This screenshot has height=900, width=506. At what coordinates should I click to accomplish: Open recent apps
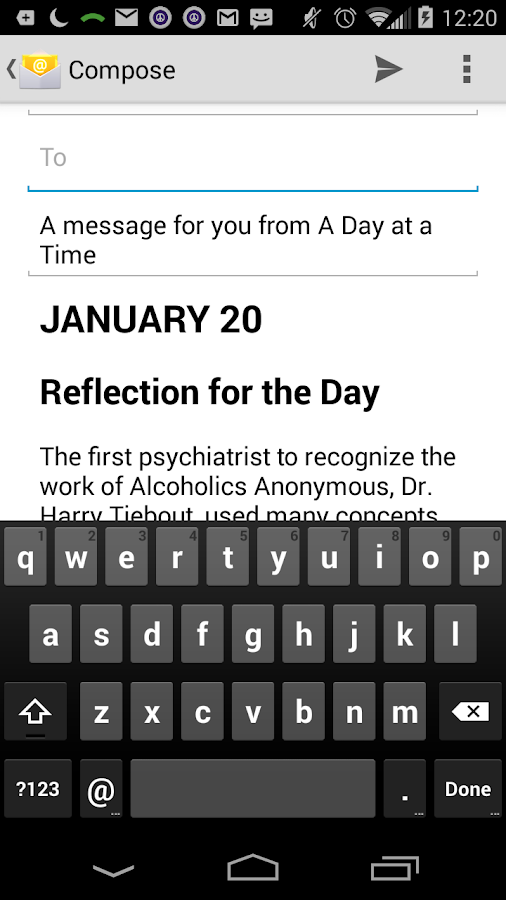394,867
